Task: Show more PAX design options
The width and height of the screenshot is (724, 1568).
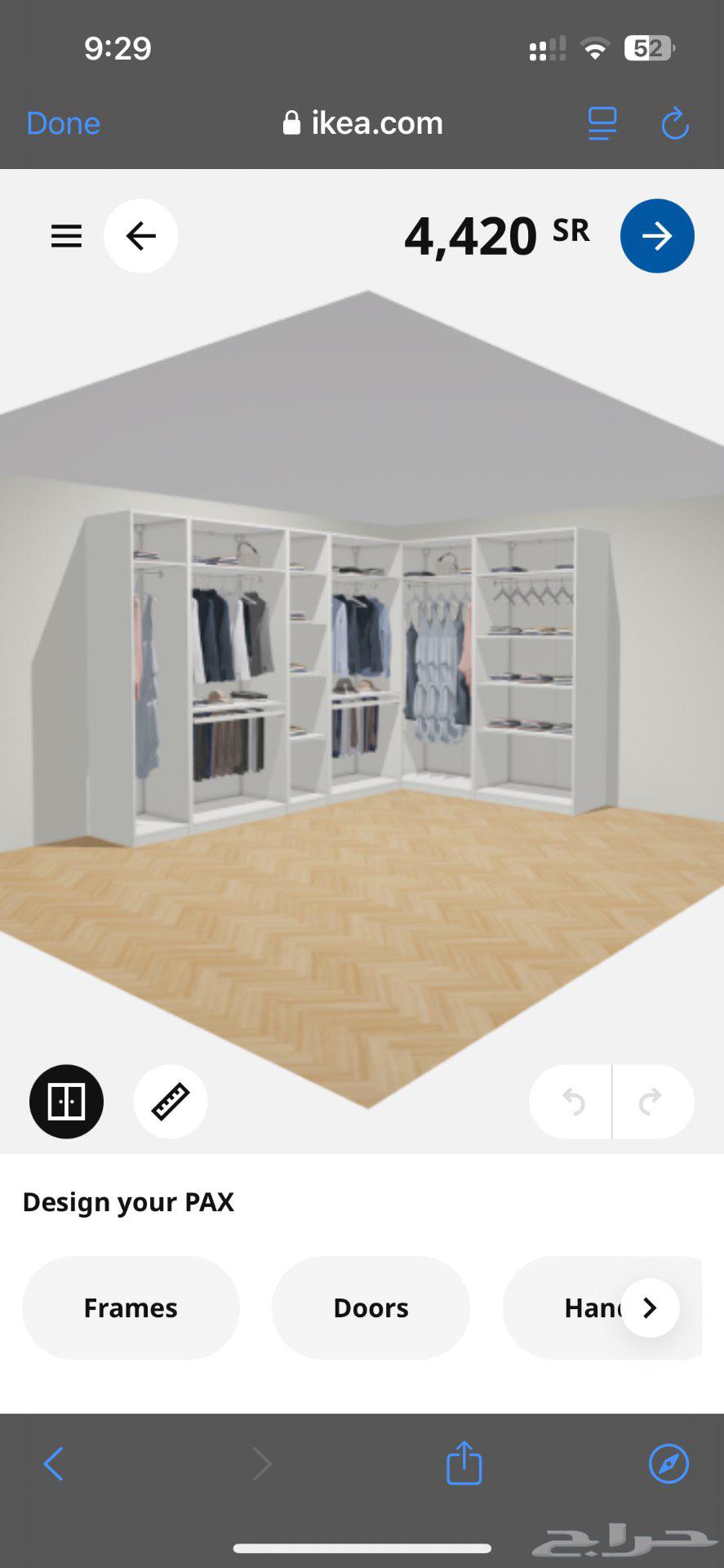Action: click(x=650, y=1307)
